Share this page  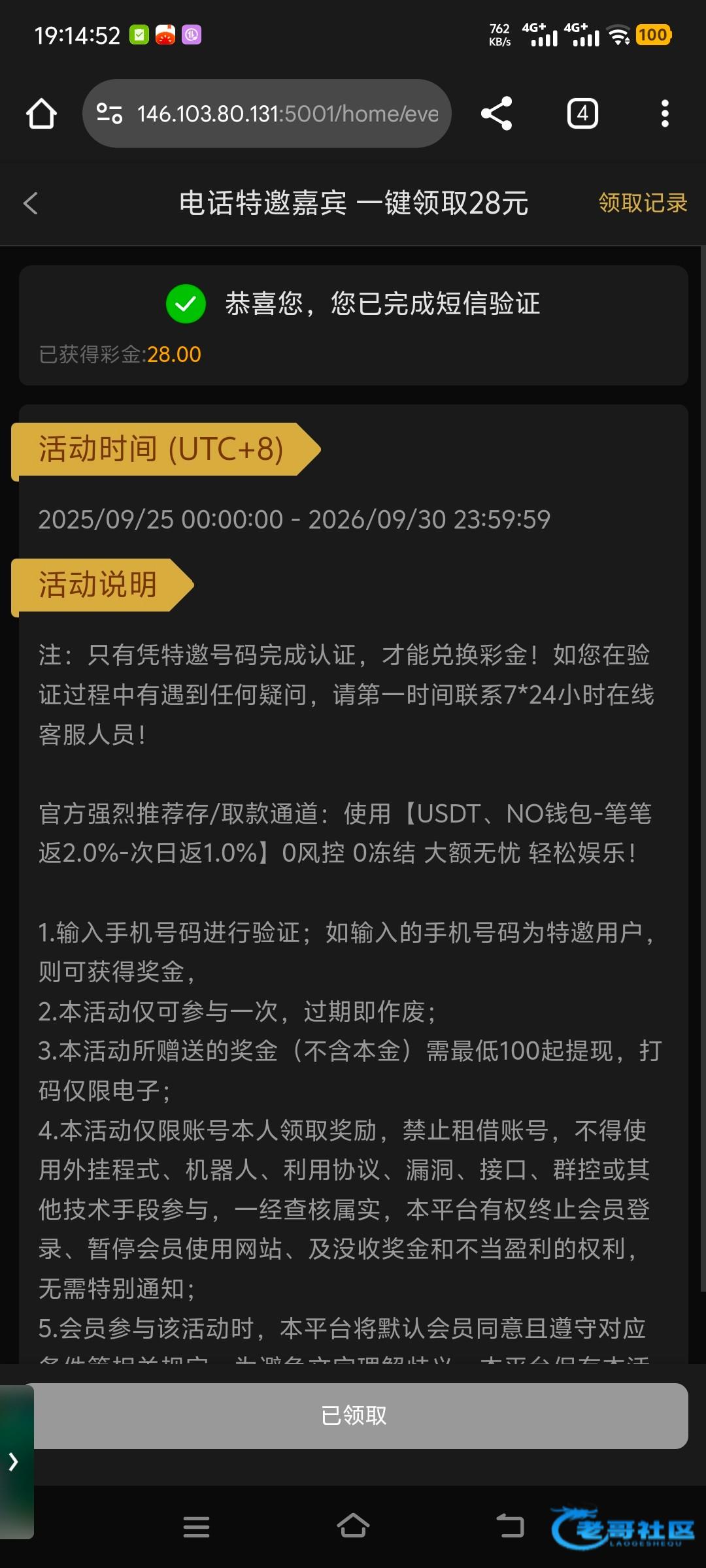point(496,114)
